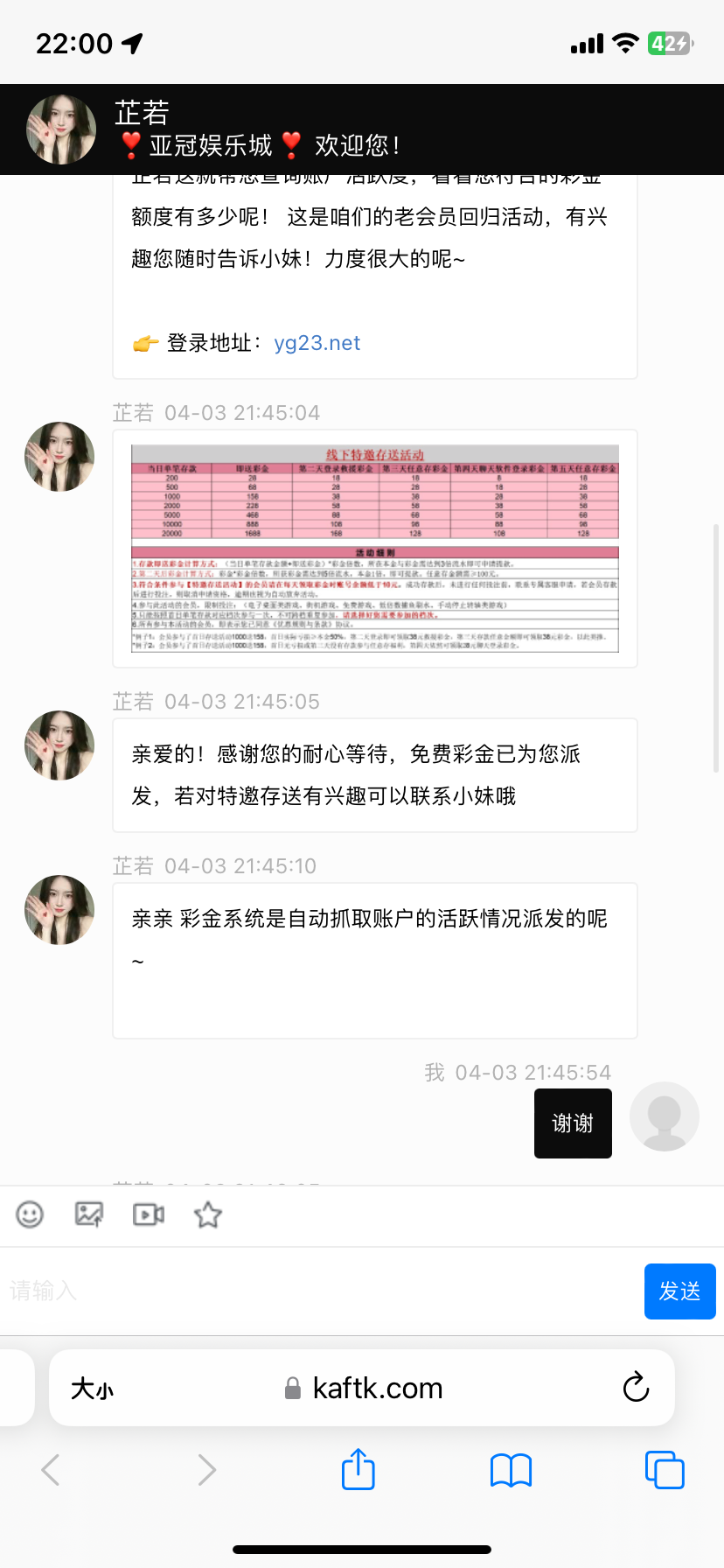Open Safari bookmarks
This screenshot has width=724, height=1568.
pos(512,1469)
